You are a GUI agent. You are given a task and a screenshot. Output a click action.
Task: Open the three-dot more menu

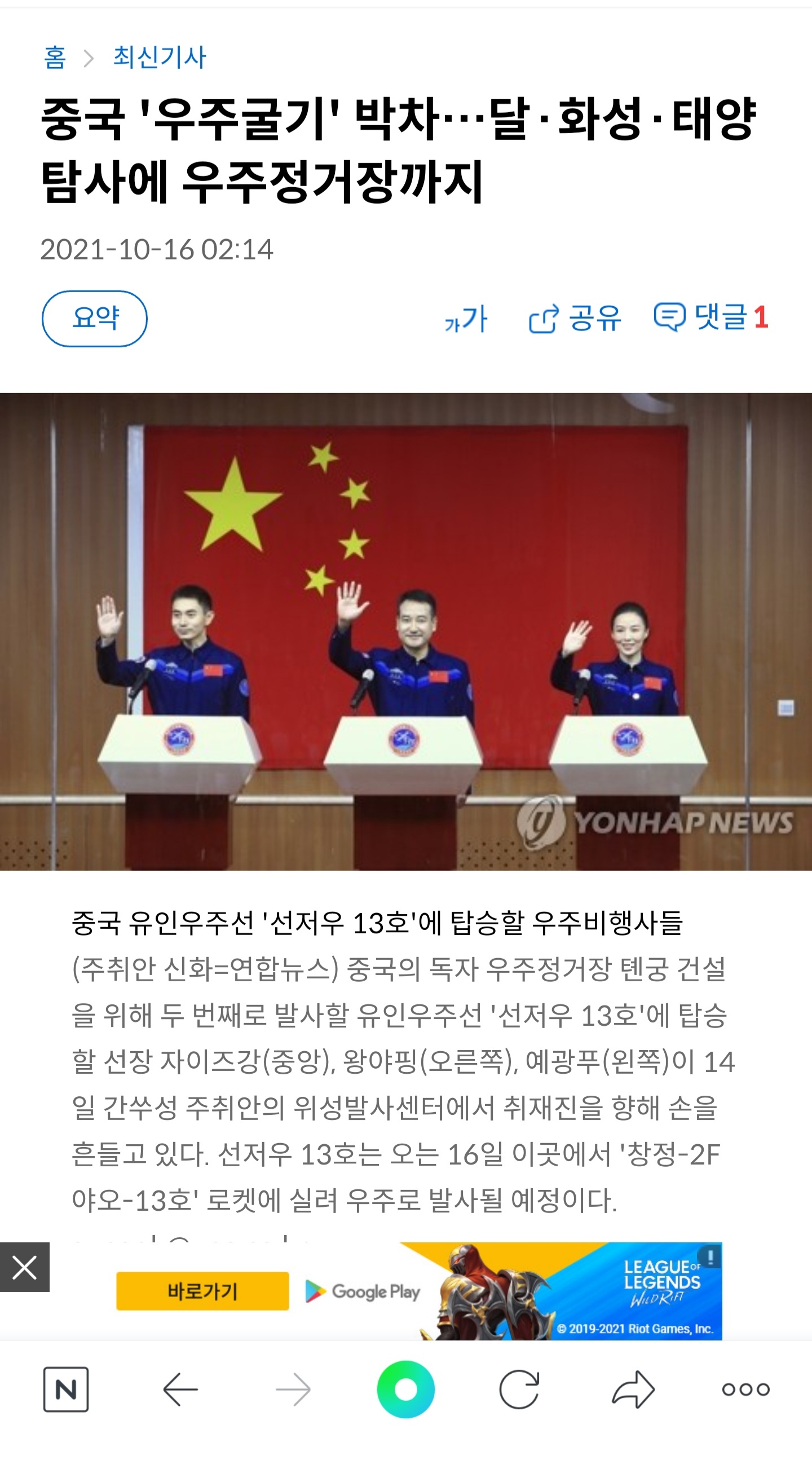[x=745, y=1390]
